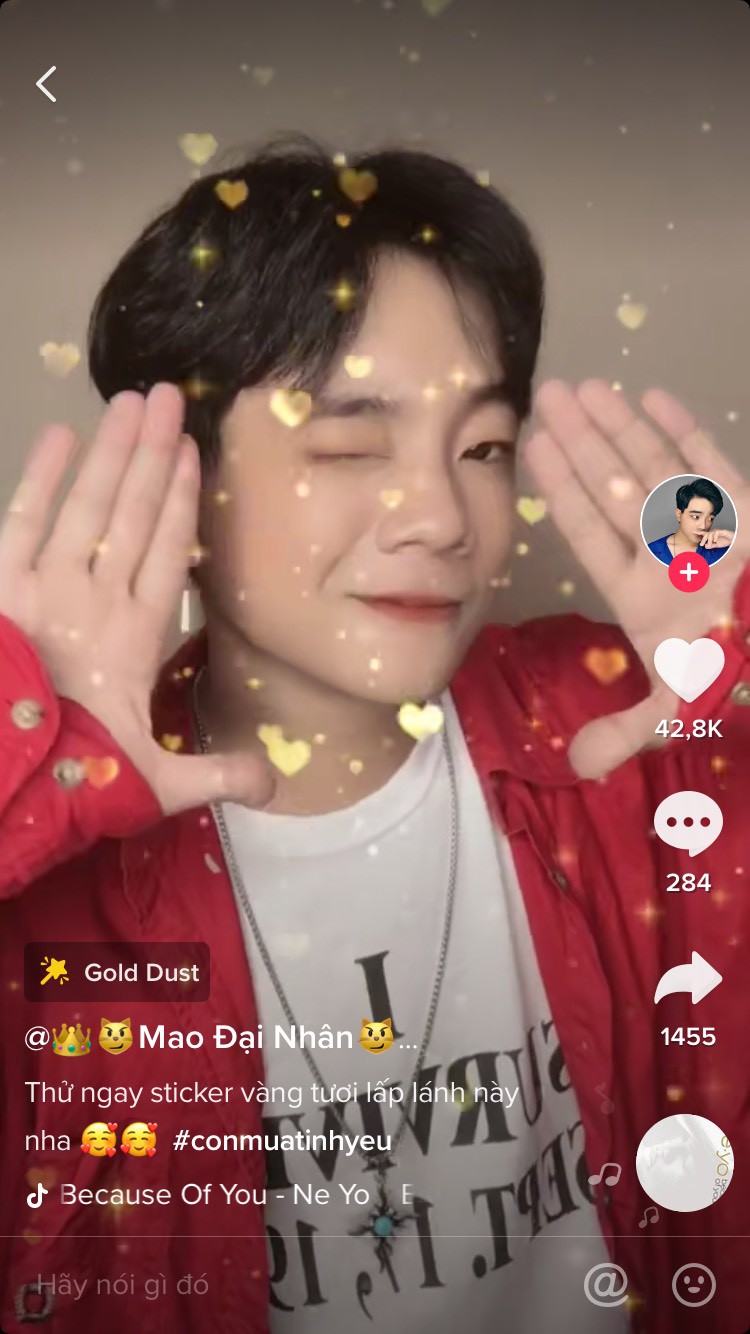The height and width of the screenshot is (1334, 750).
Task: Open the creator's profile picture
Action: point(688,522)
